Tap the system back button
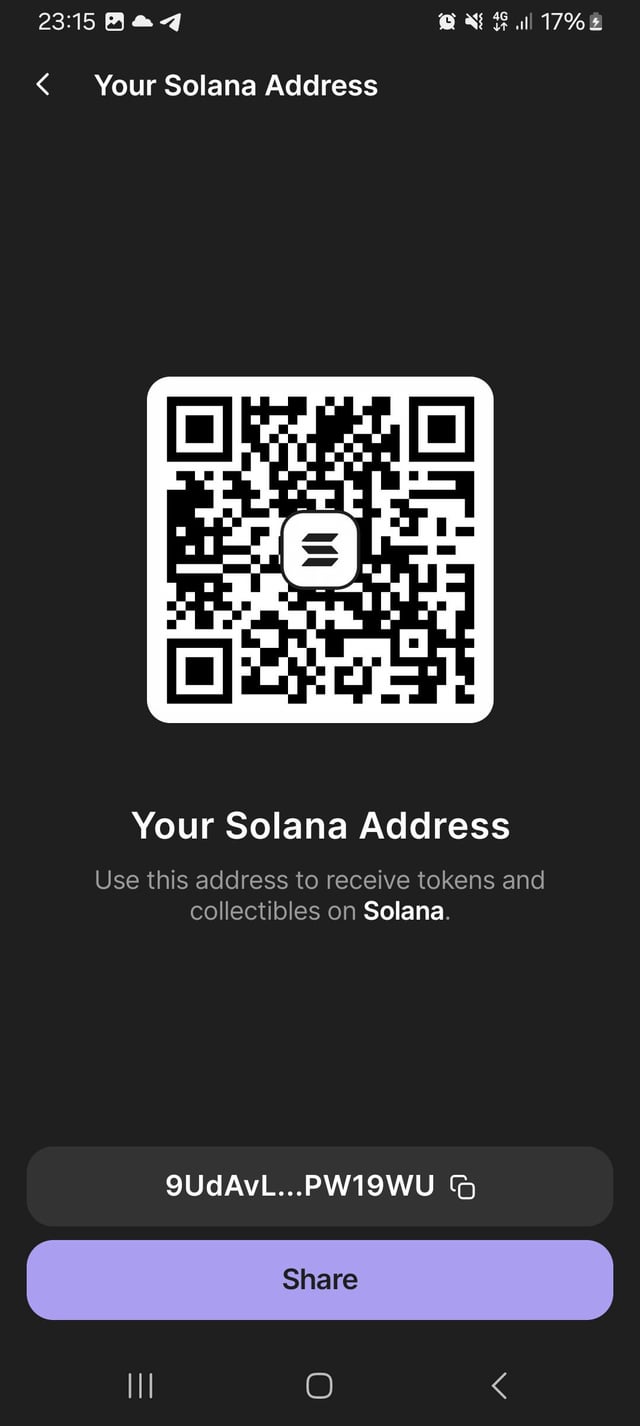 pos(499,1385)
